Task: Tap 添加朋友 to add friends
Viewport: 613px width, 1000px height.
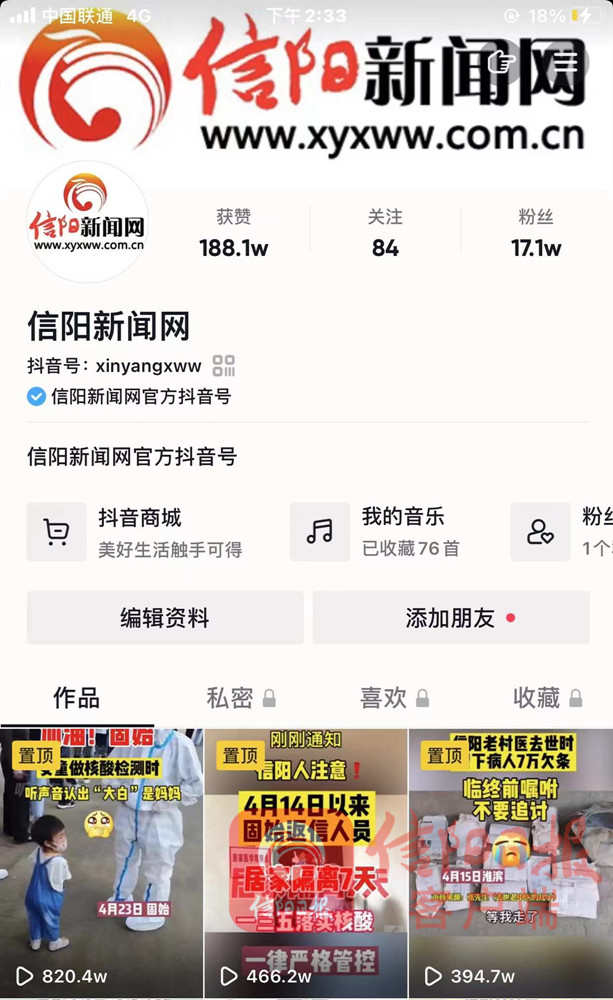Action: (x=451, y=618)
